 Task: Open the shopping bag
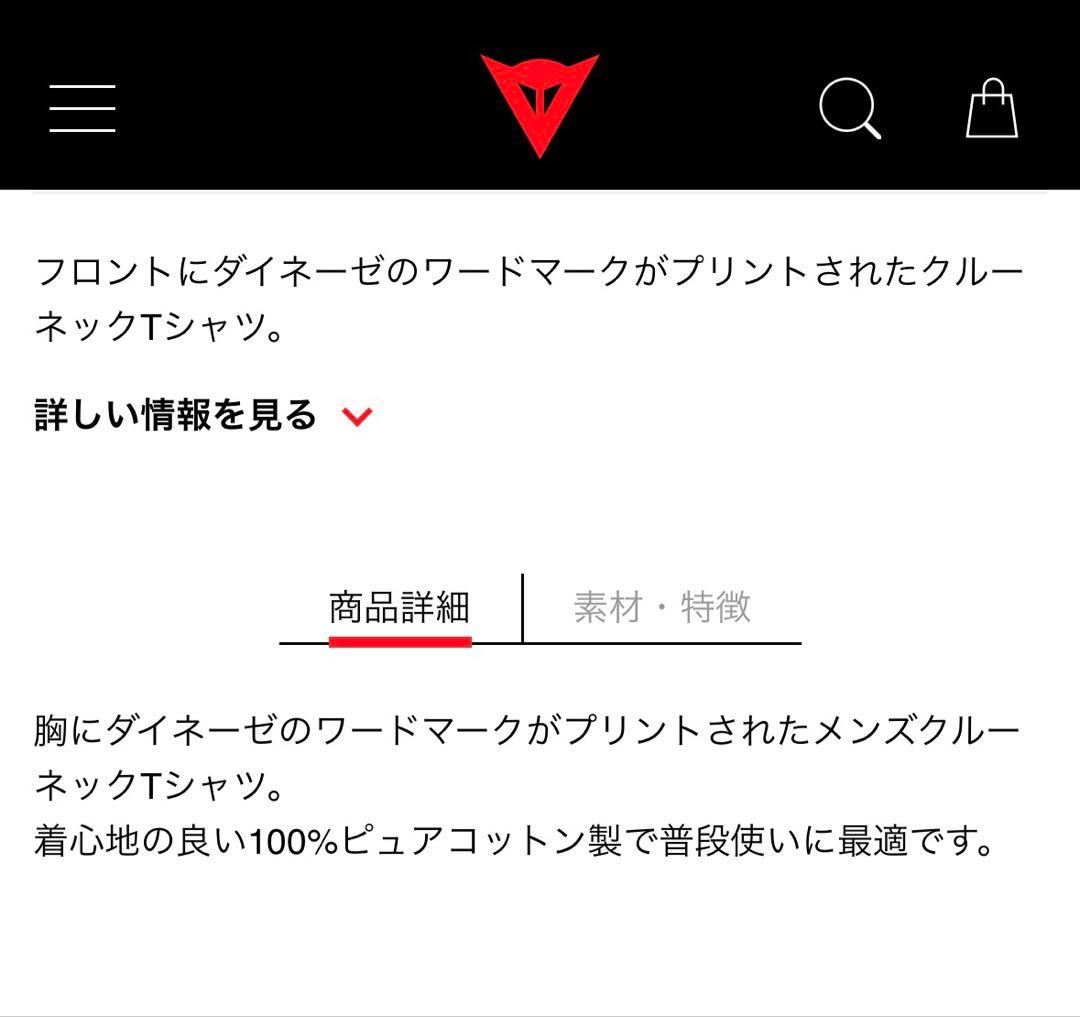[x=991, y=108]
